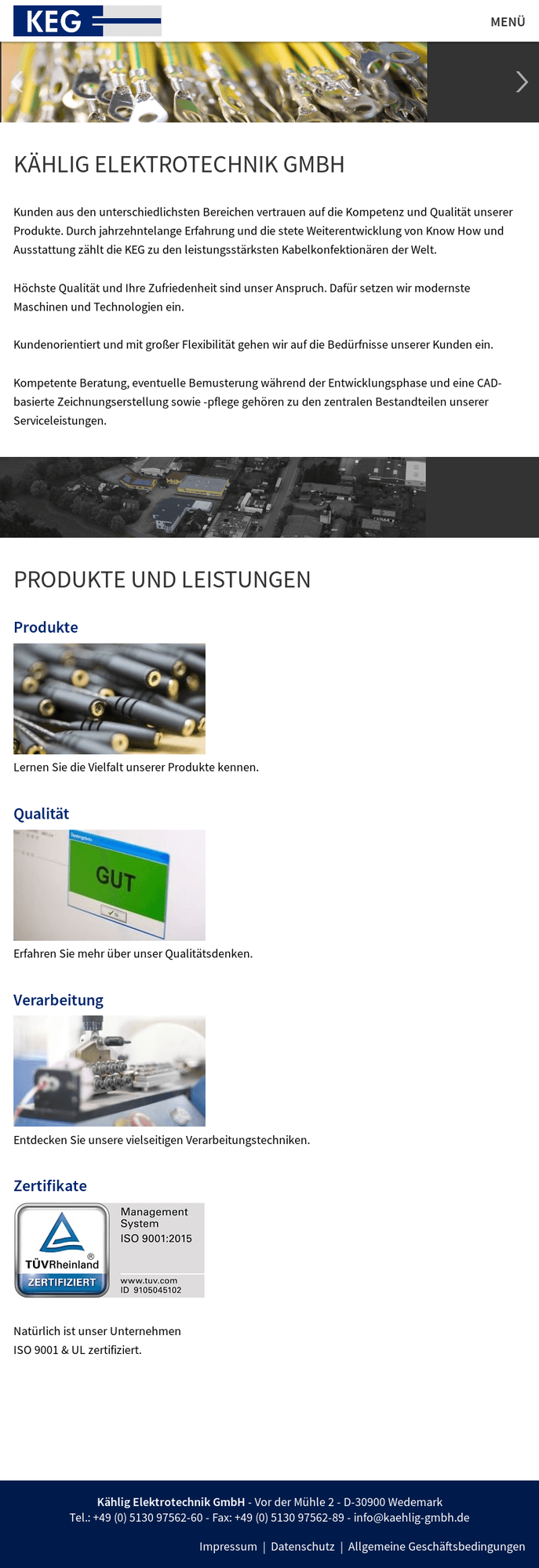Tap the Qualität GUT screen image

(109, 885)
